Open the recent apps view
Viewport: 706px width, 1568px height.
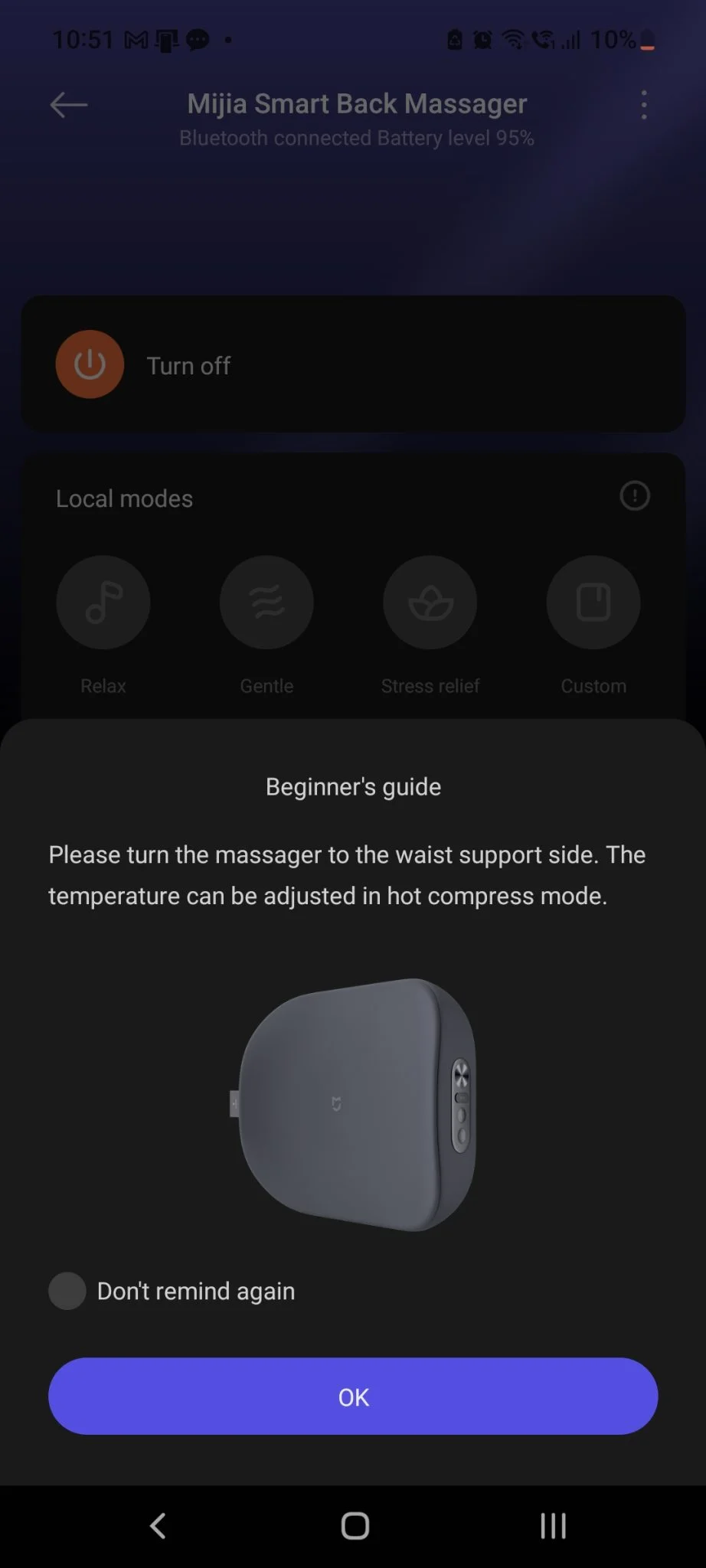(553, 1526)
